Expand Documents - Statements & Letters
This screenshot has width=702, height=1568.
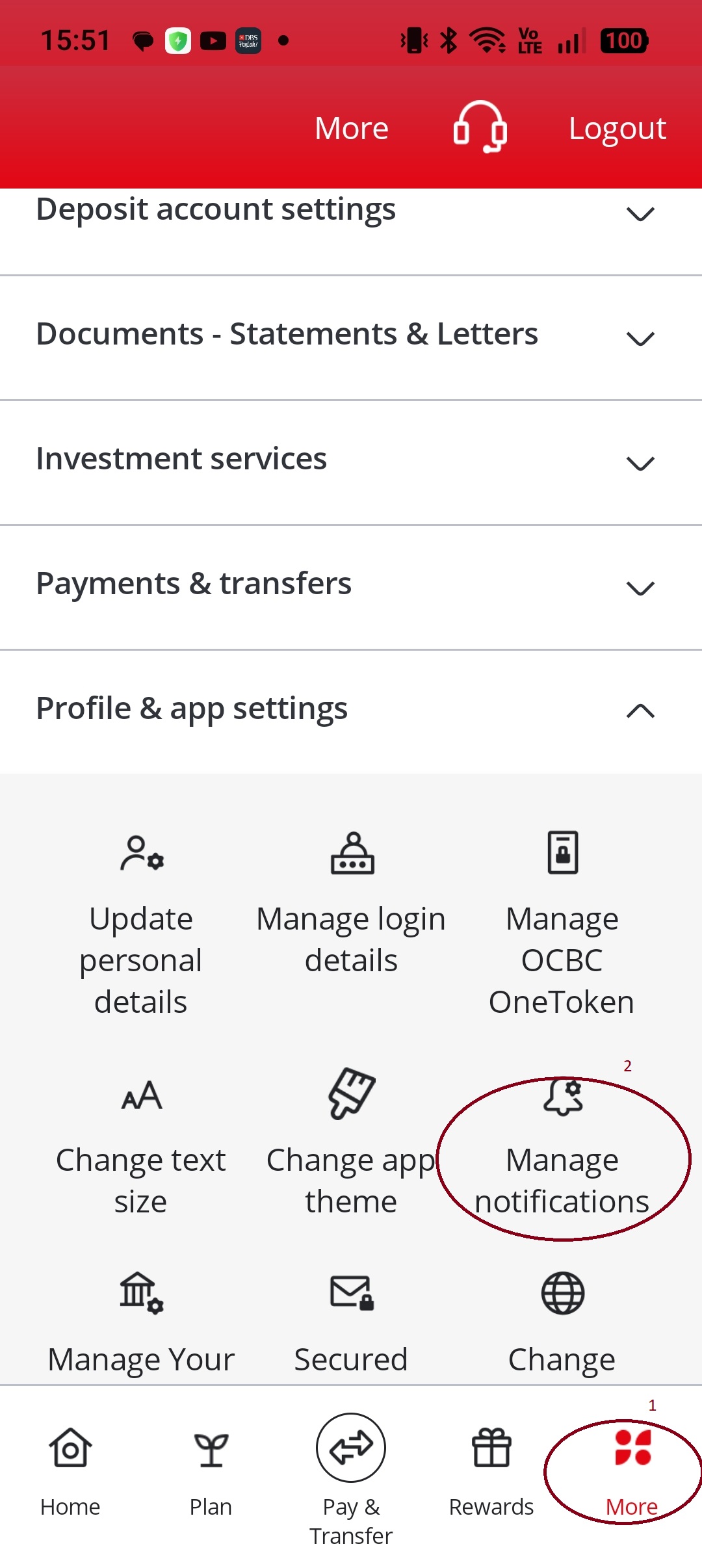click(x=351, y=337)
